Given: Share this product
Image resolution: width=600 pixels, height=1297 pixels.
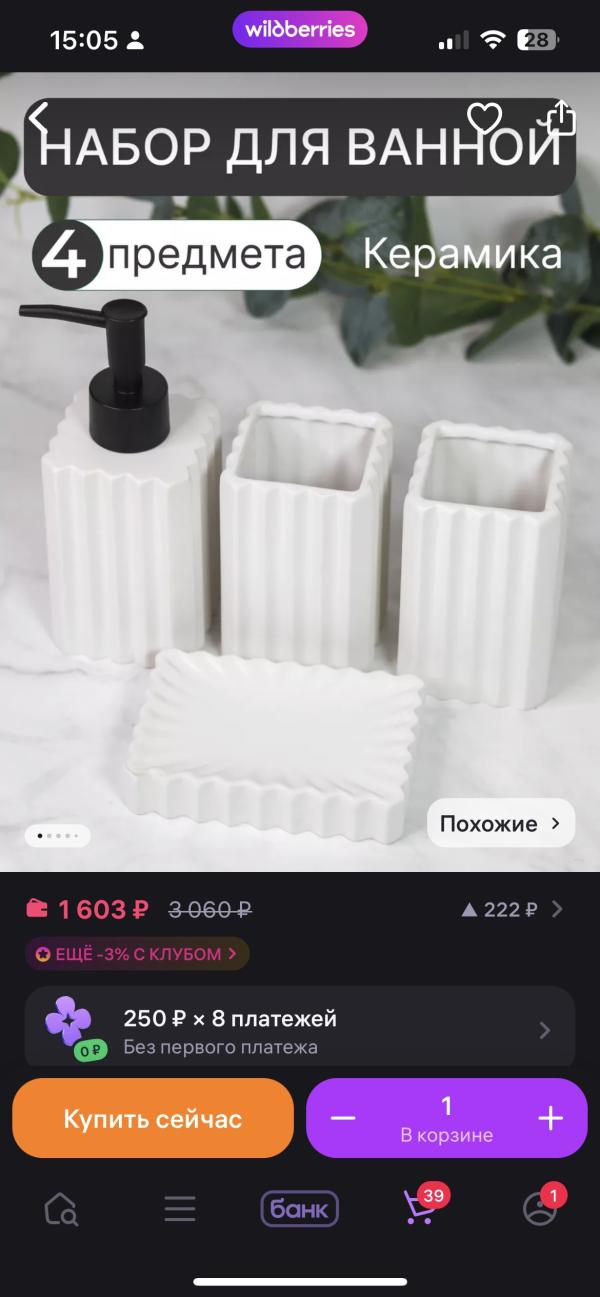Looking at the screenshot, I should (562, 118).
